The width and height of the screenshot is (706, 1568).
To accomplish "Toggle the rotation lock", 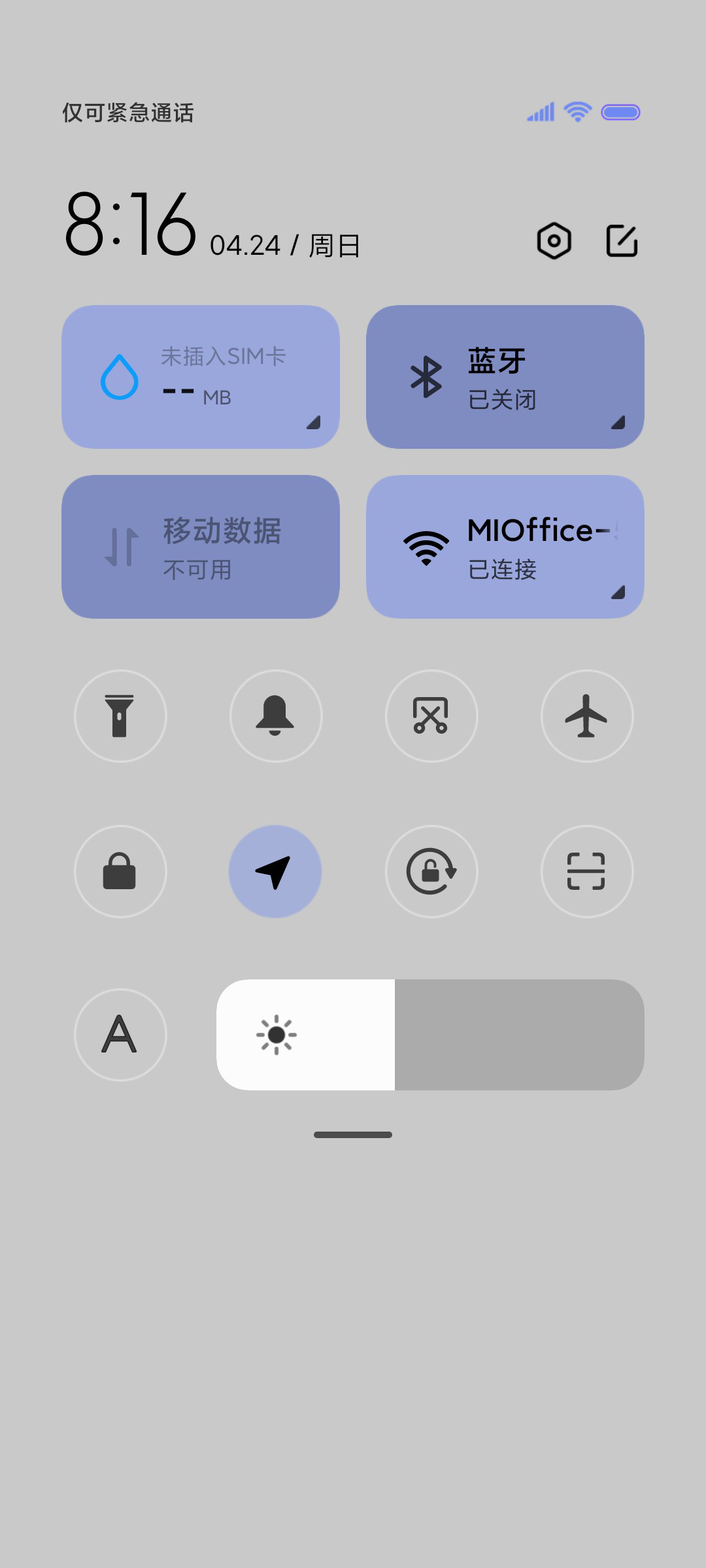I will pos(431,872).
